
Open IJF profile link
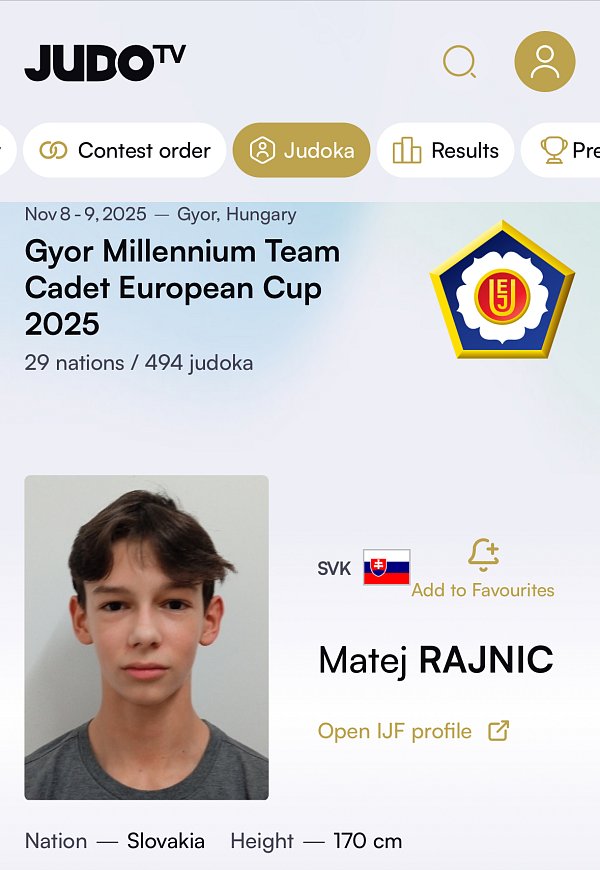[x=413, y=731]
